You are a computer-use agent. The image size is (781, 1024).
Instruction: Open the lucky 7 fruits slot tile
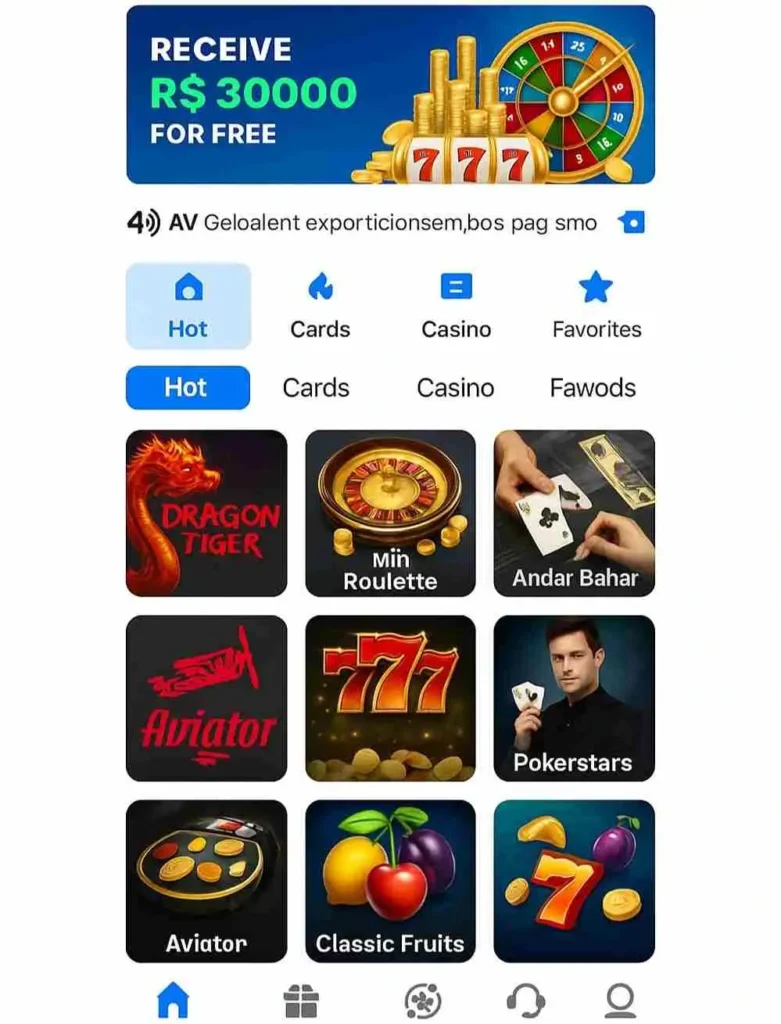pos(574,881)
